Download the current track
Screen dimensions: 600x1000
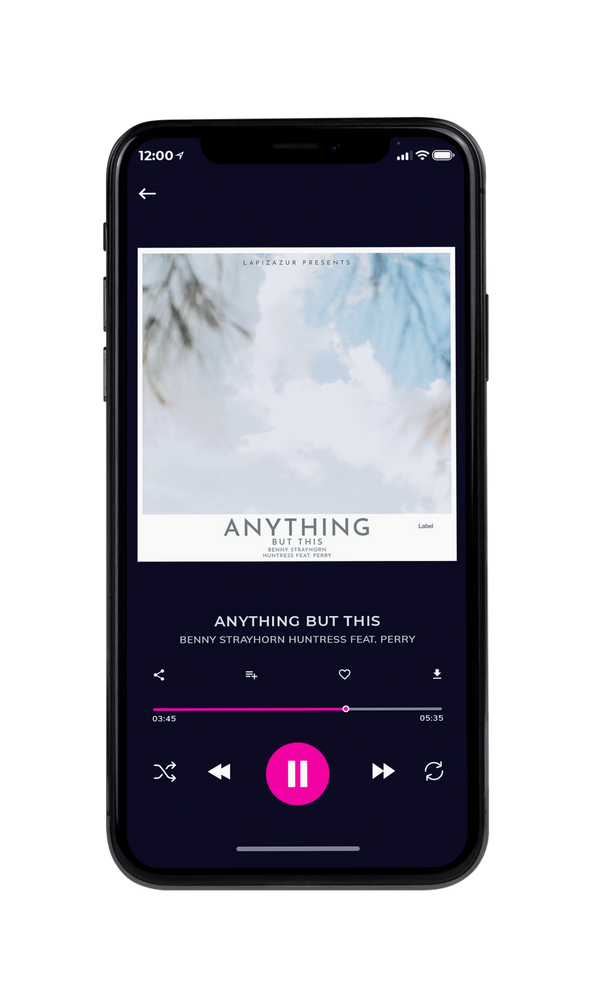click(437, 674)
